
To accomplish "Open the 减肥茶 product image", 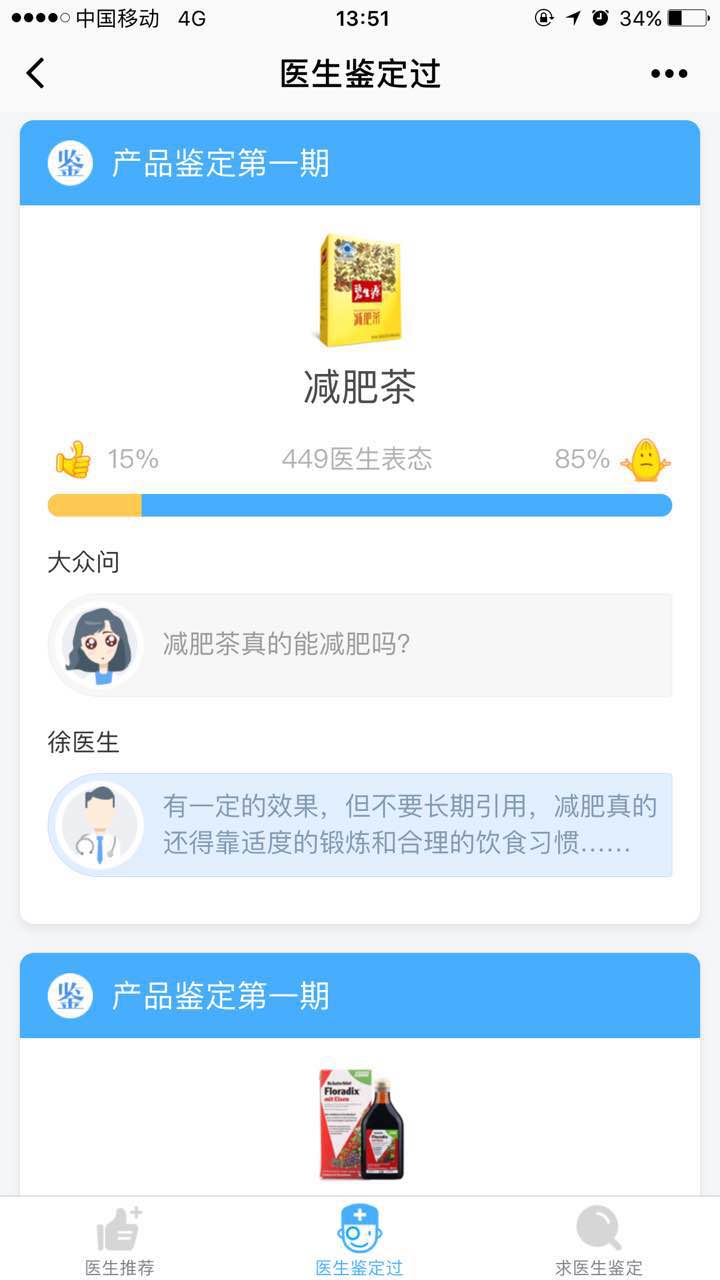I will pos(360,290).
